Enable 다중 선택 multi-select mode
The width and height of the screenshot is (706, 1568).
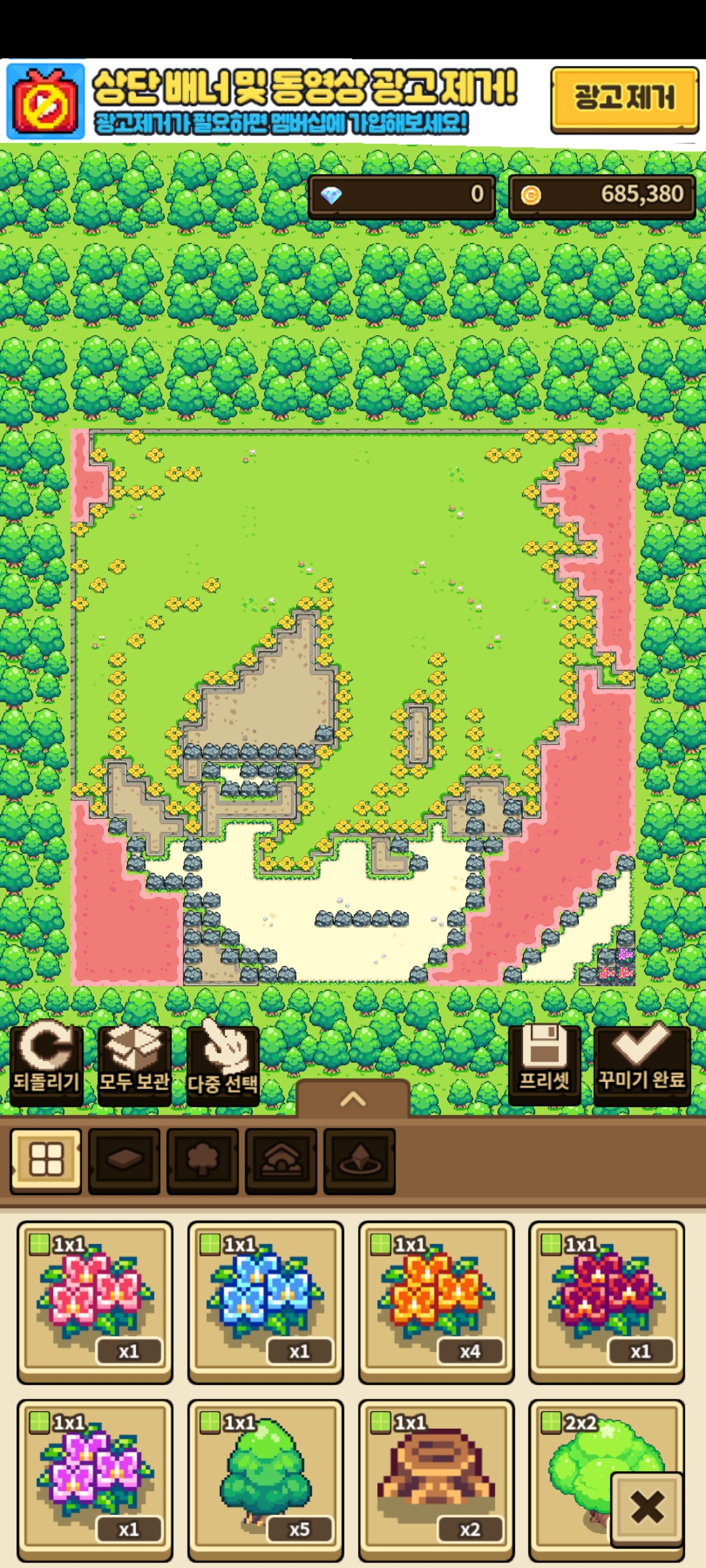coord(223,1064)
